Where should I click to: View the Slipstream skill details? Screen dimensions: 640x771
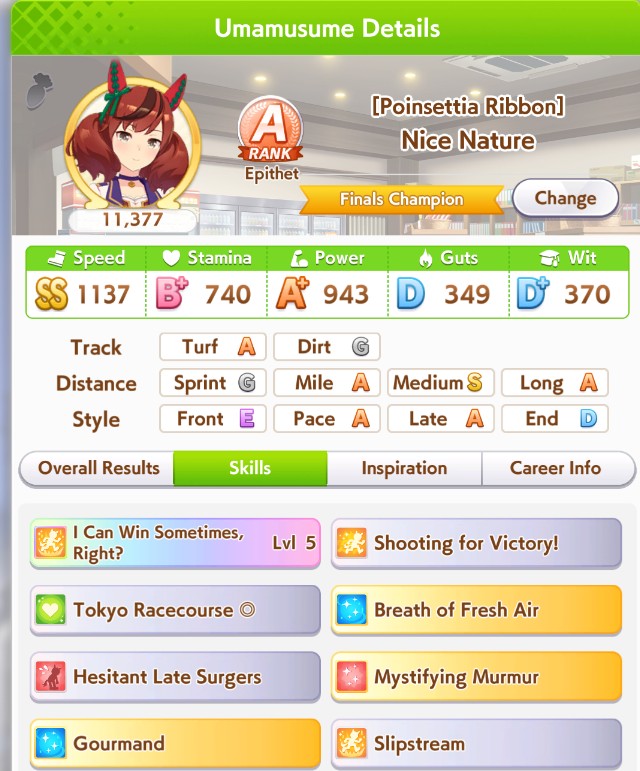click(476, 743)
